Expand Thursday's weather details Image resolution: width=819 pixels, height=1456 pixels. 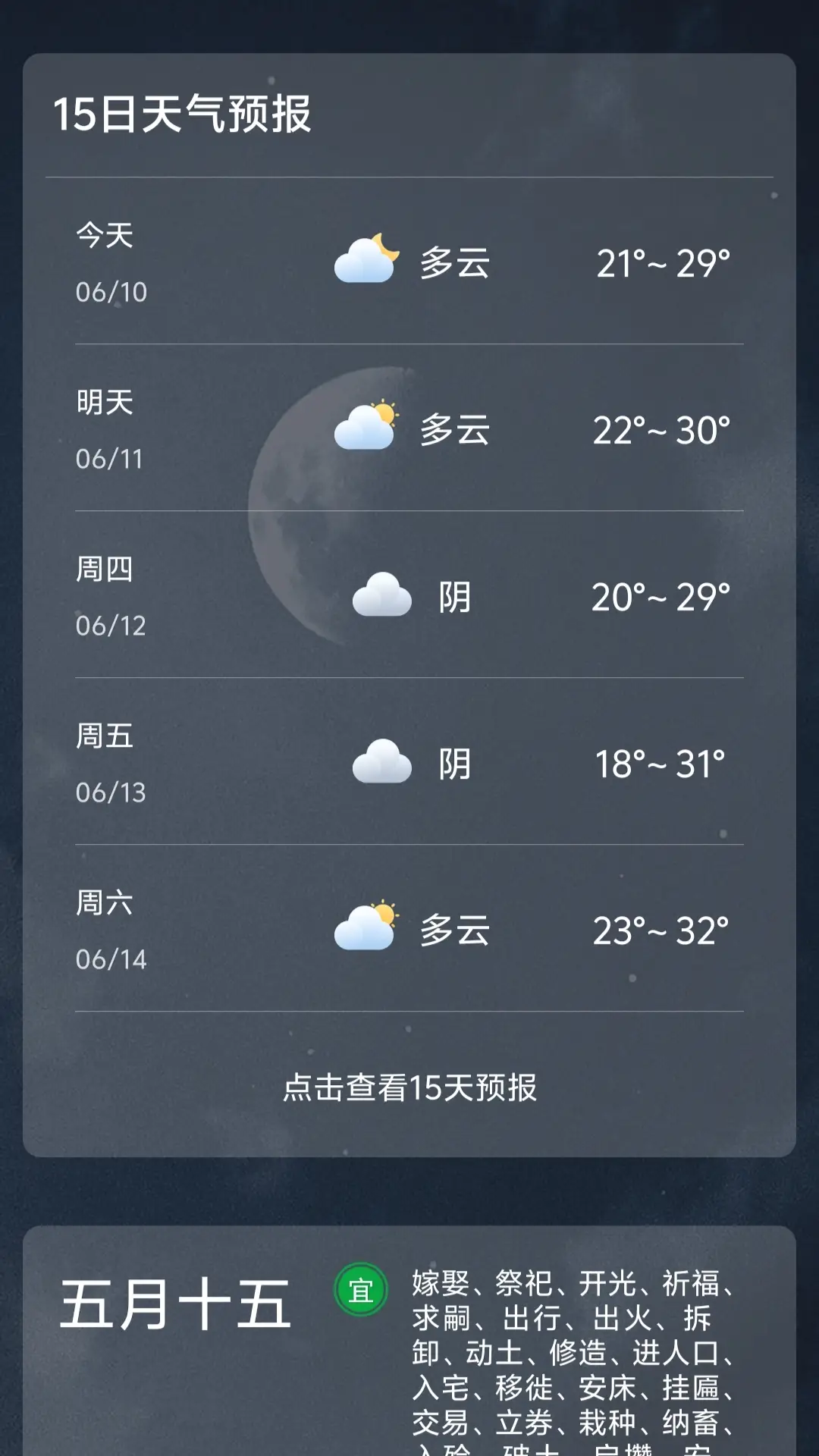[409, 597]
